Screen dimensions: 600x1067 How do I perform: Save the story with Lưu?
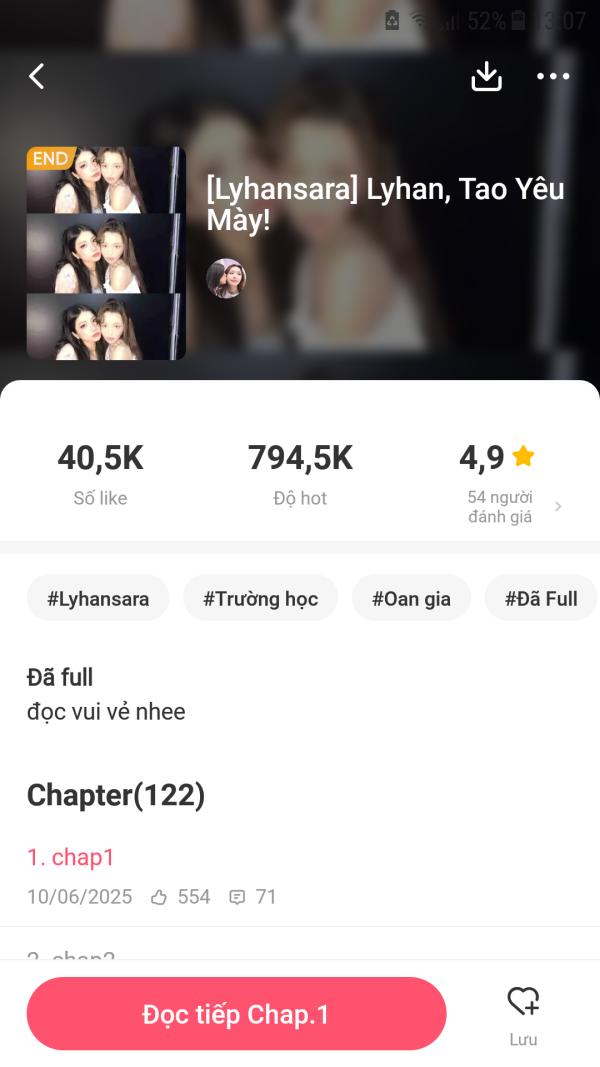tap(523, 1014)
